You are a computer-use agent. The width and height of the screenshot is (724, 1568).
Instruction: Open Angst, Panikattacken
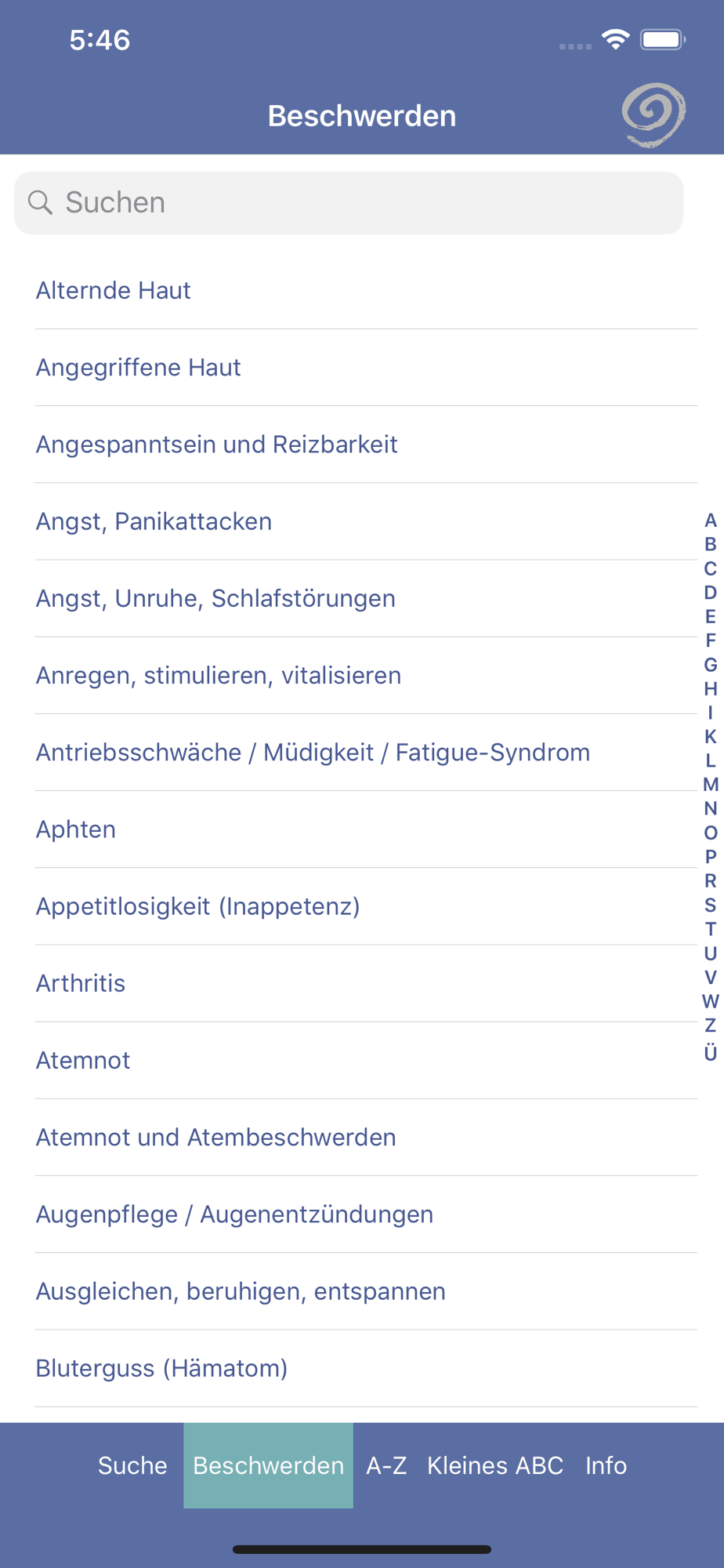[362, 521]
